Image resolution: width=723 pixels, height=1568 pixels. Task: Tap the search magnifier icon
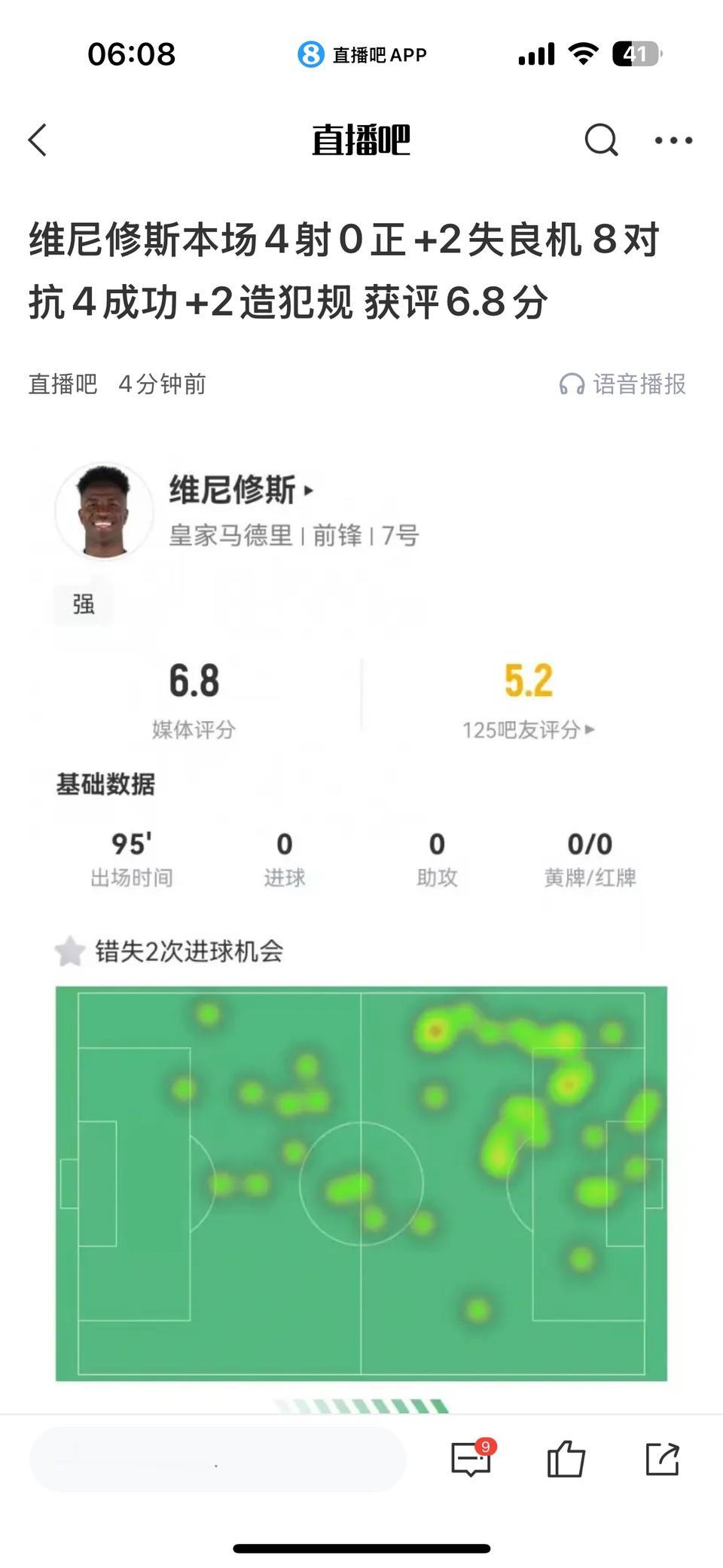pos(600,140)
